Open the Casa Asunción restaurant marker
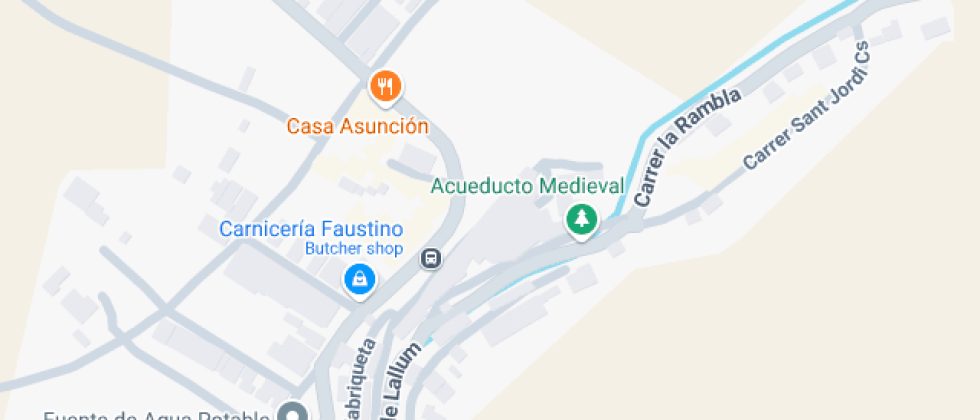Image resolution: width=980 pixels, height=420 pixels. click(385, 86)
